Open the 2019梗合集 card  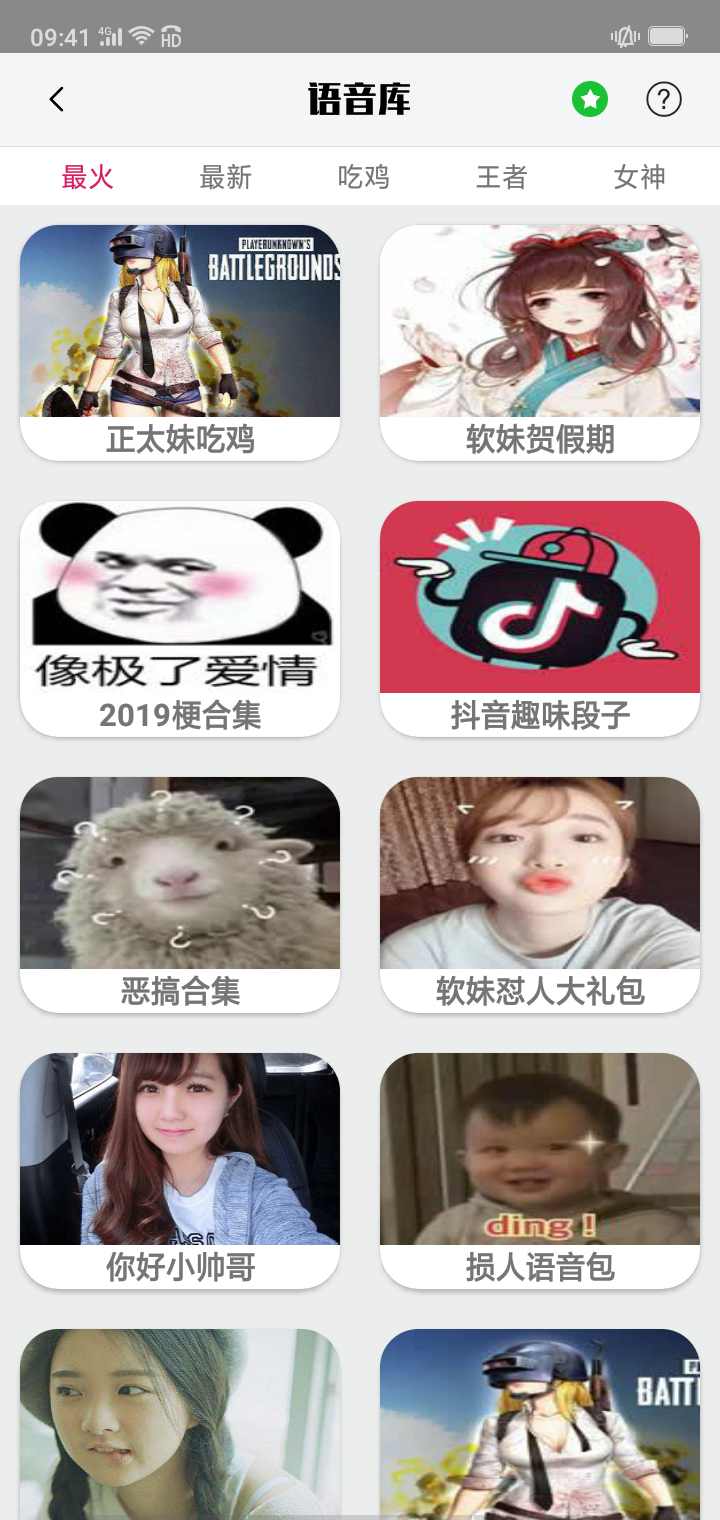click(x=180, y=618)
